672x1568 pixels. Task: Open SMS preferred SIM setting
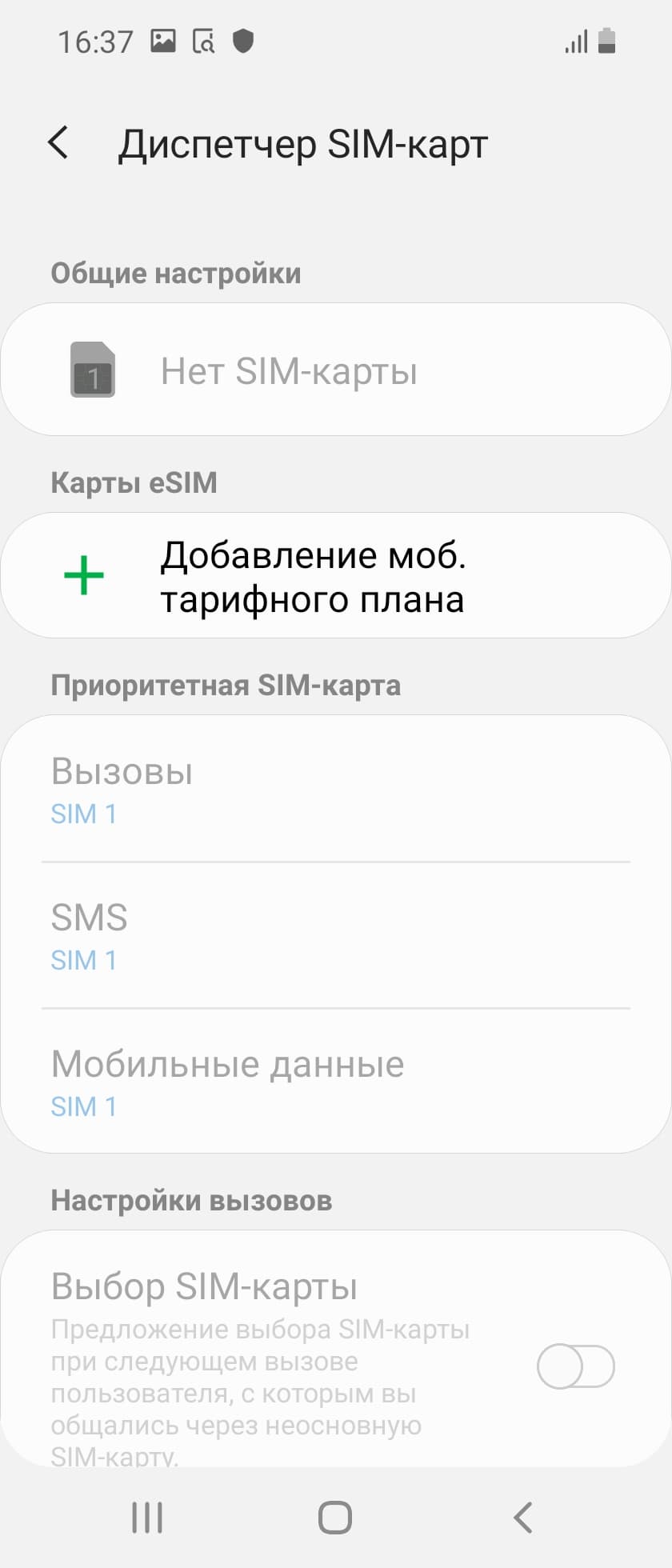click(x=336, y=936)
